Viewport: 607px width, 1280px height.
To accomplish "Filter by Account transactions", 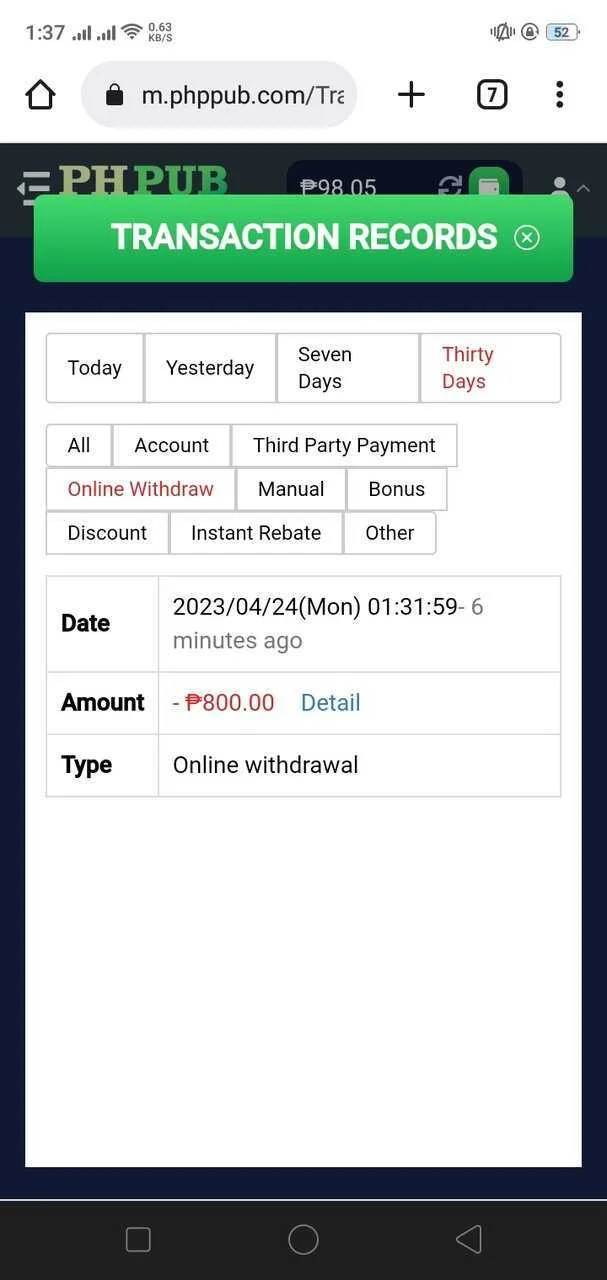I will point(172,445).
